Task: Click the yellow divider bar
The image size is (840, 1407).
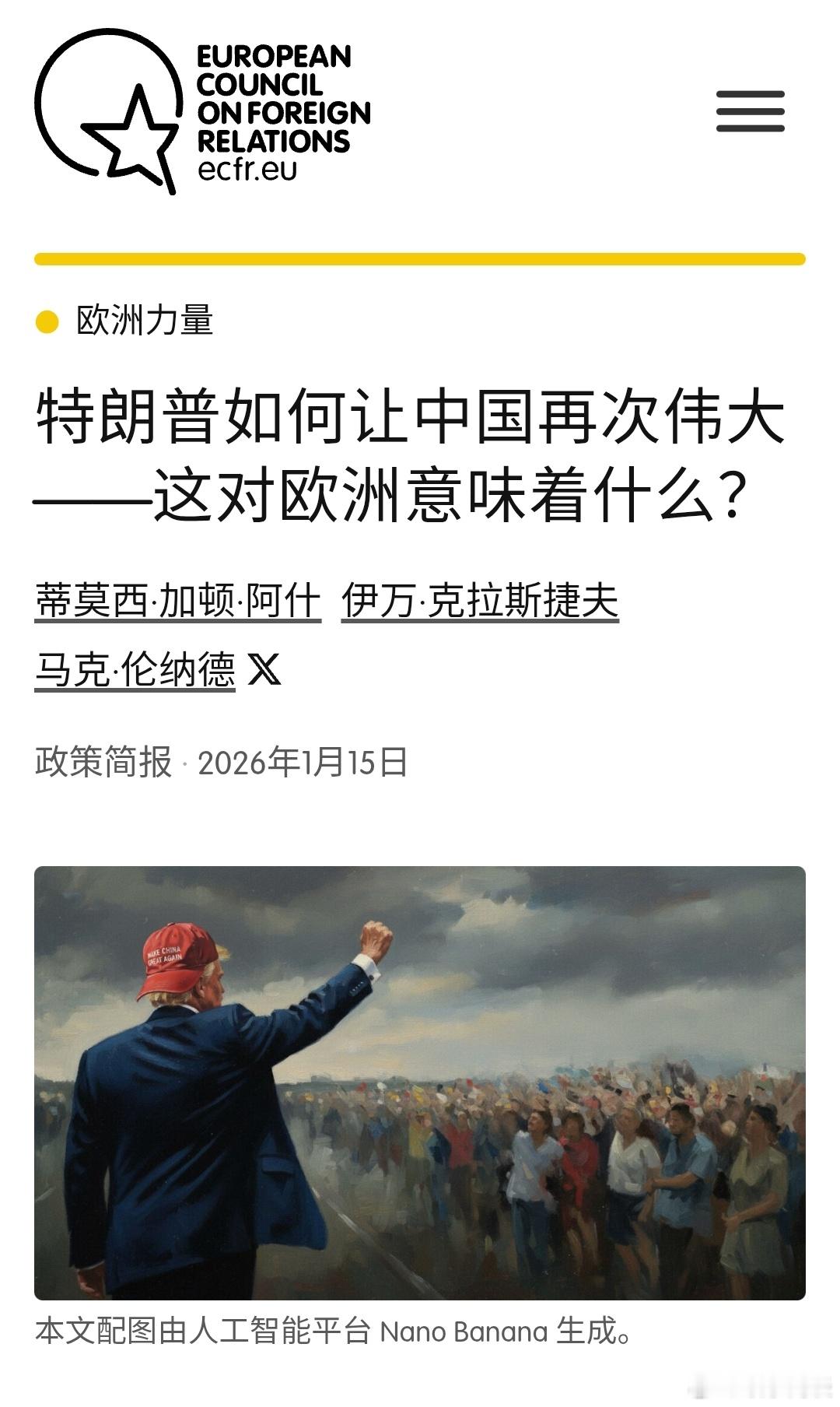Action: [x=420, y=257]
